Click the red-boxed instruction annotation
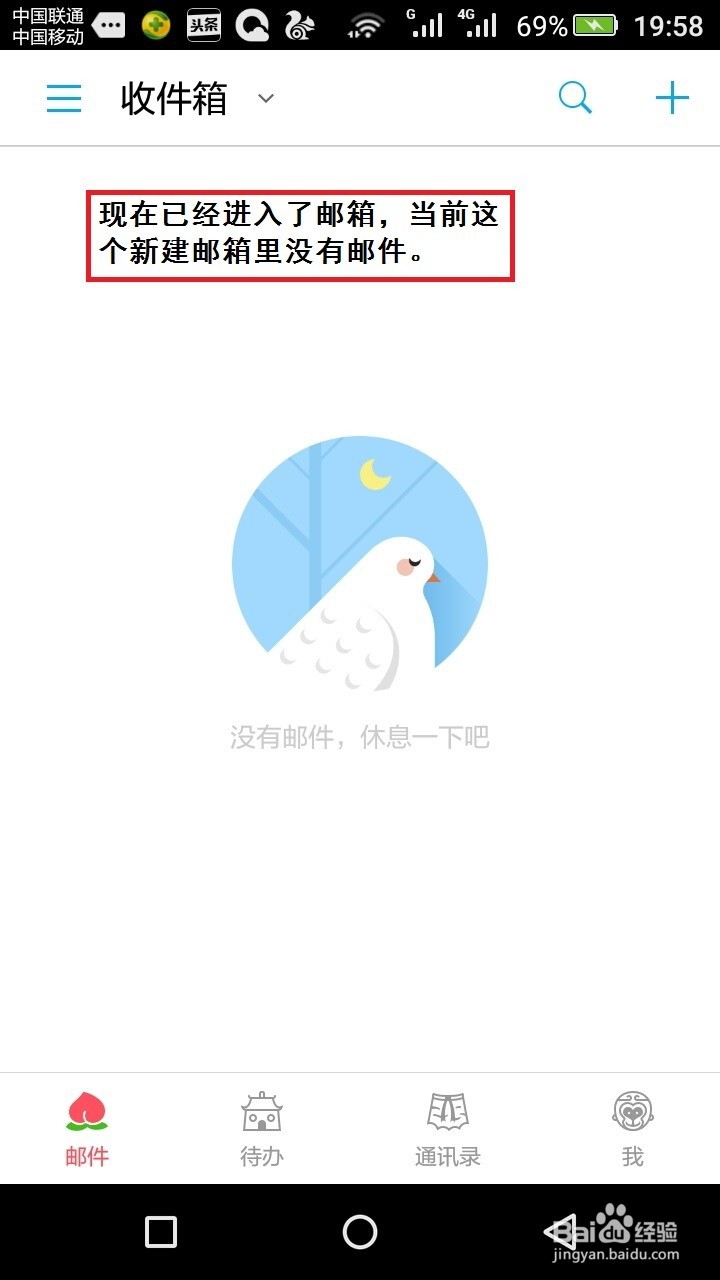Image resolution: width=720 pixels, height=1280 pixels. (301, 234)
